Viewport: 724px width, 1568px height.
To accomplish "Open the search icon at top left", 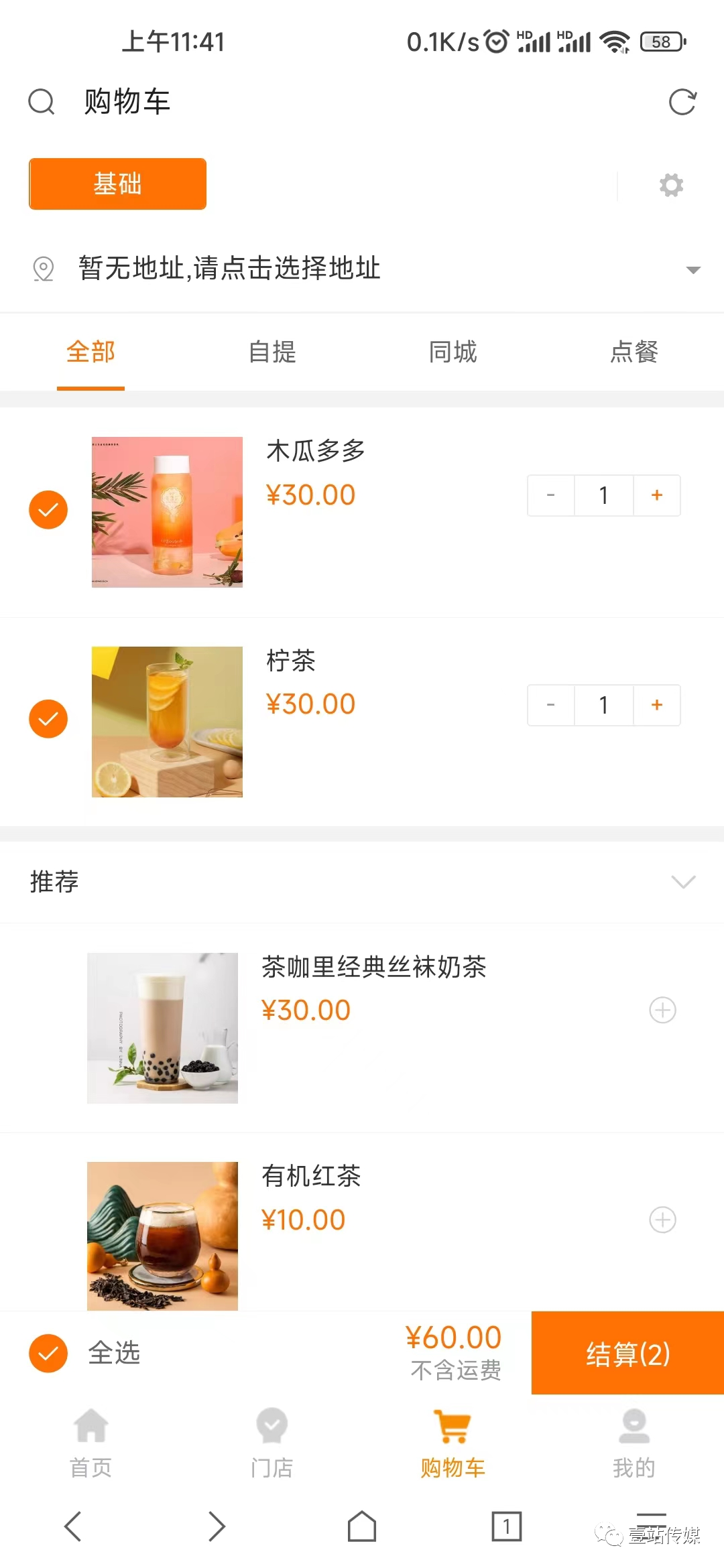I will tap(42, 101).
